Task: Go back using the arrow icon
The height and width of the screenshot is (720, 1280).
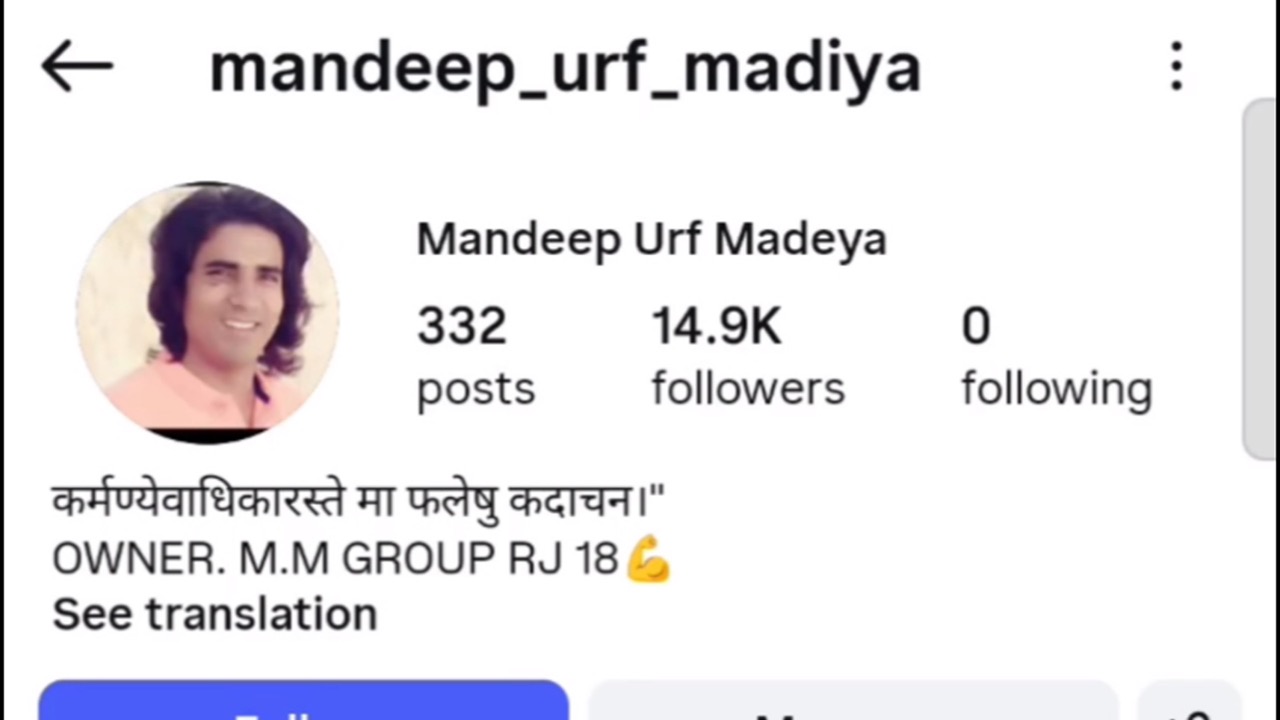Action: (x=77, y=67)
